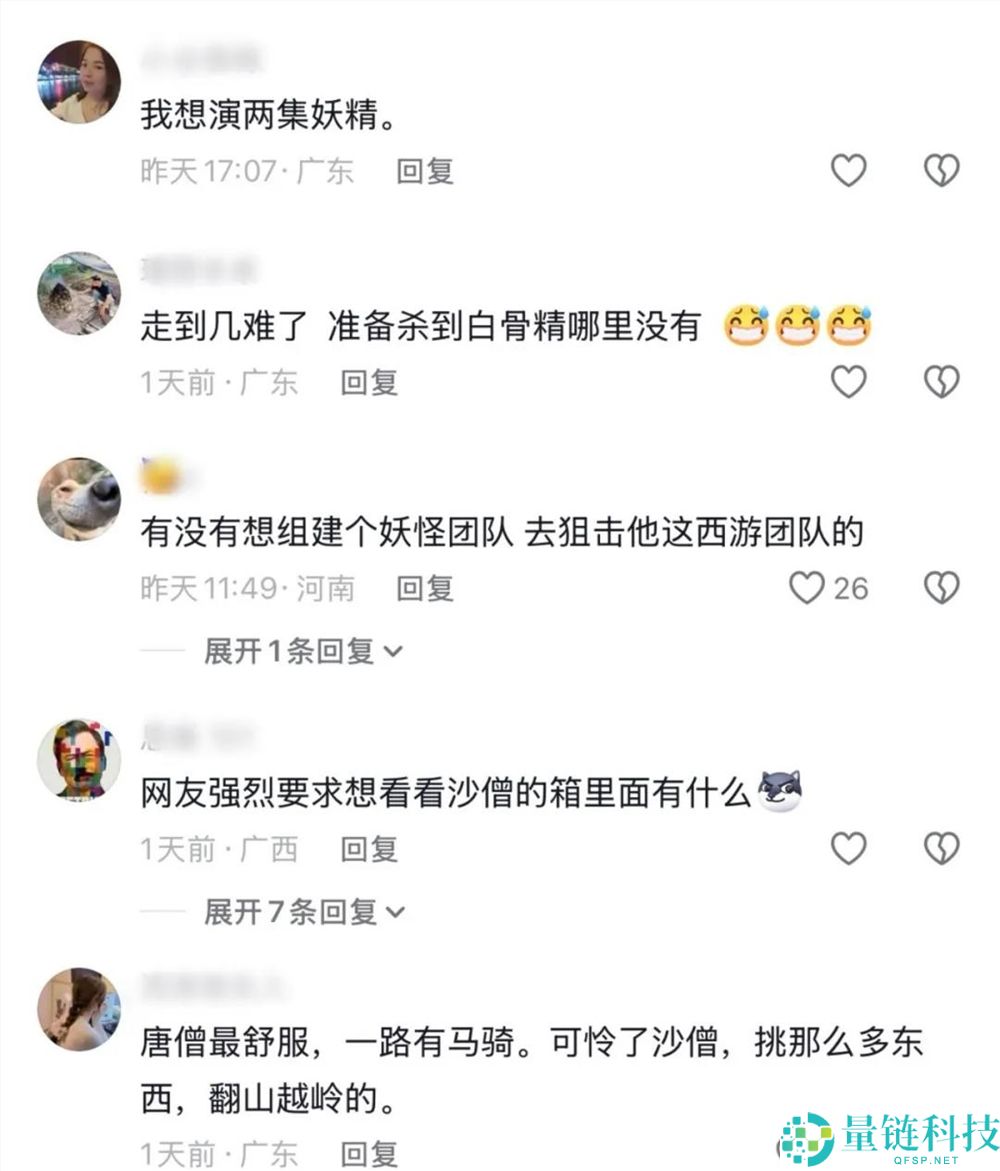Image resolution: width=1000 pixels, height=1171 pixels.
Task: Click 回复 under the 妖怪团队 comment
Action: tap(424, 590)
